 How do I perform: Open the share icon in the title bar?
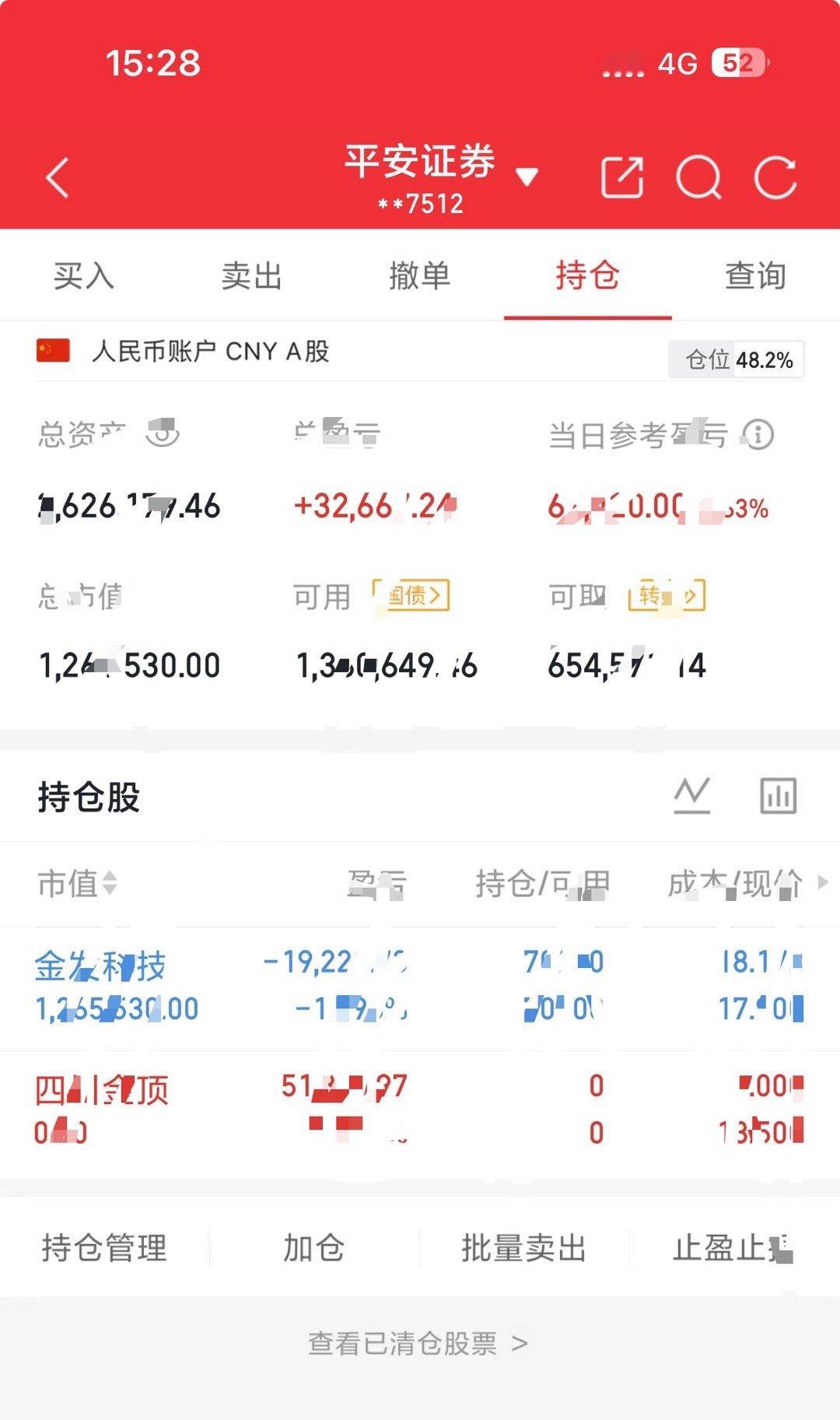click(622, 177)
